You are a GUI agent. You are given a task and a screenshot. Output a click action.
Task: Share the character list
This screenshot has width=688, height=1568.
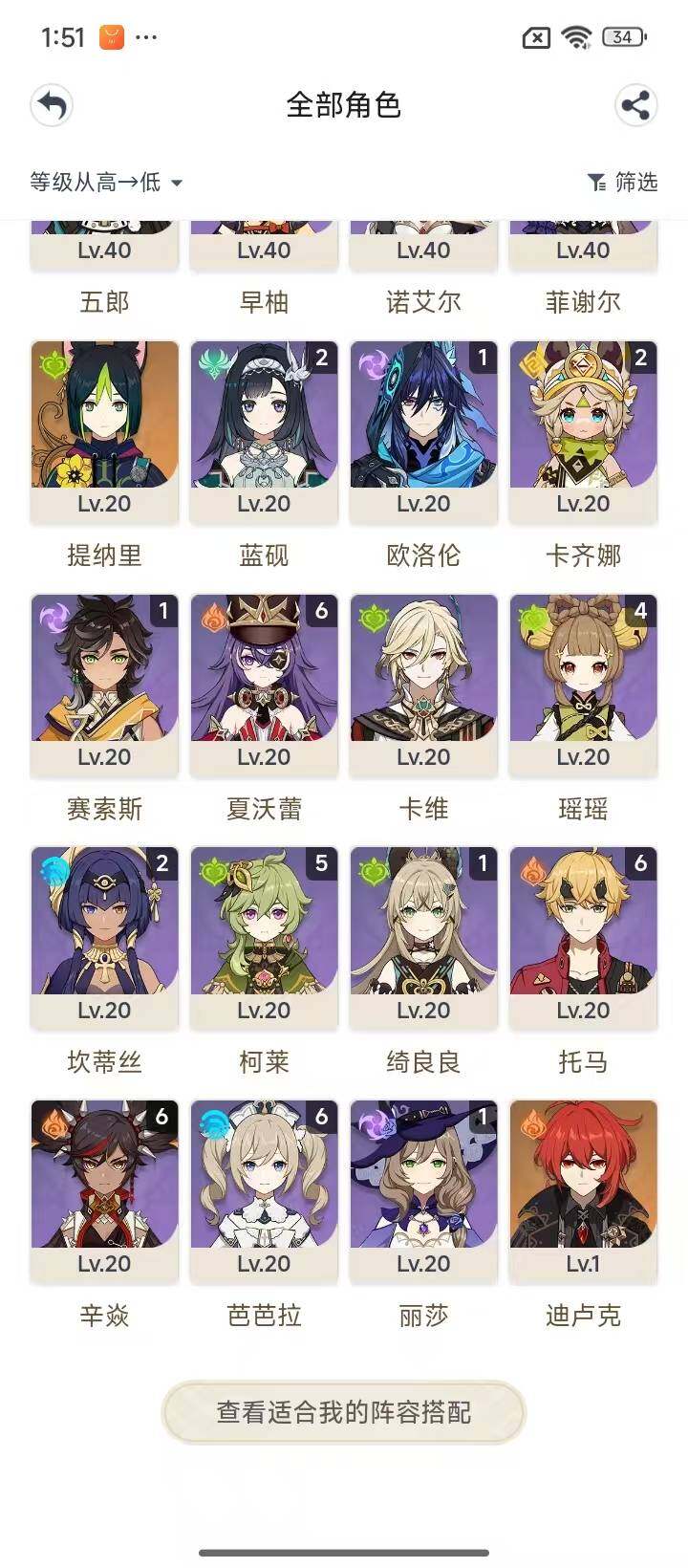coord(635,105)
